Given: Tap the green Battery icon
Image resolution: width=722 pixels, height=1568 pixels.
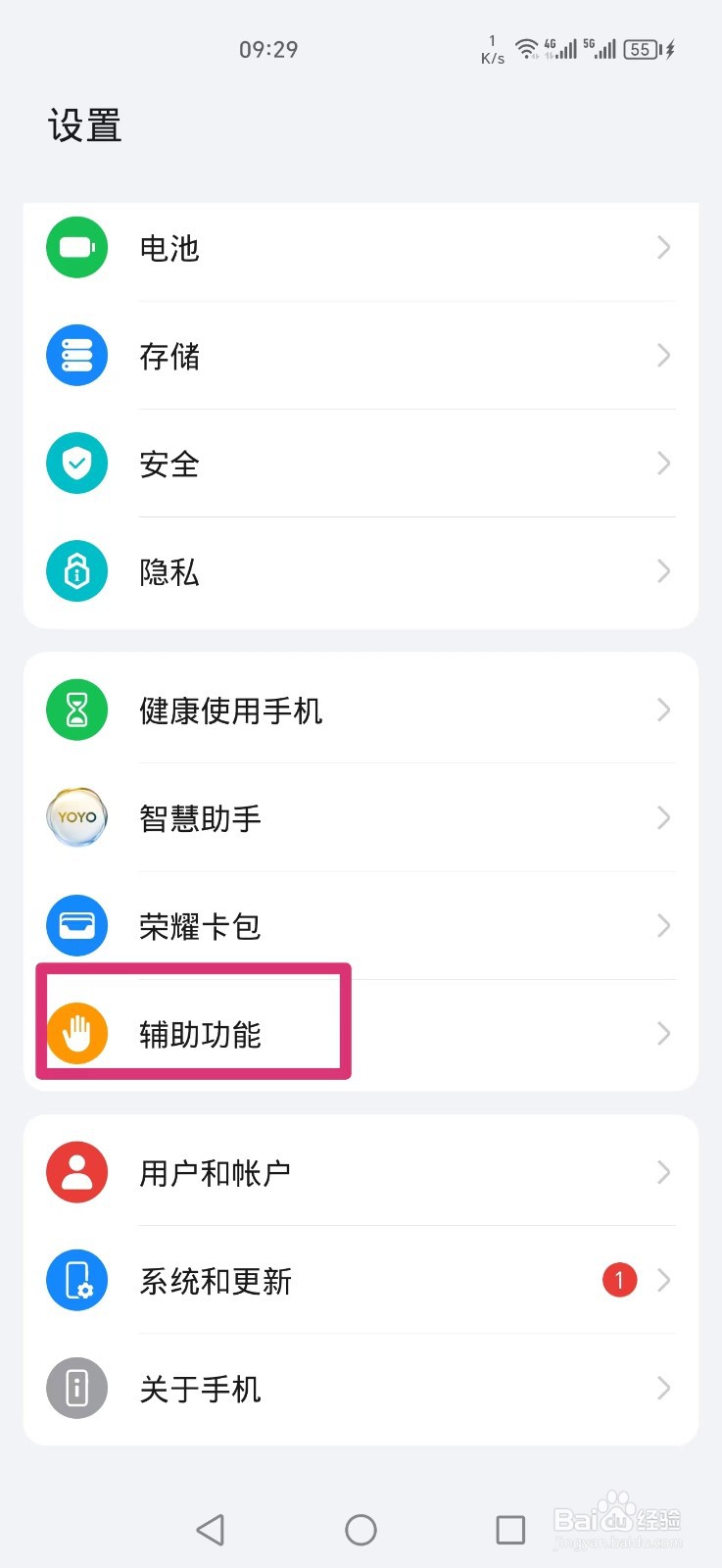Looking at the screenshot, I should click(76, 248).
